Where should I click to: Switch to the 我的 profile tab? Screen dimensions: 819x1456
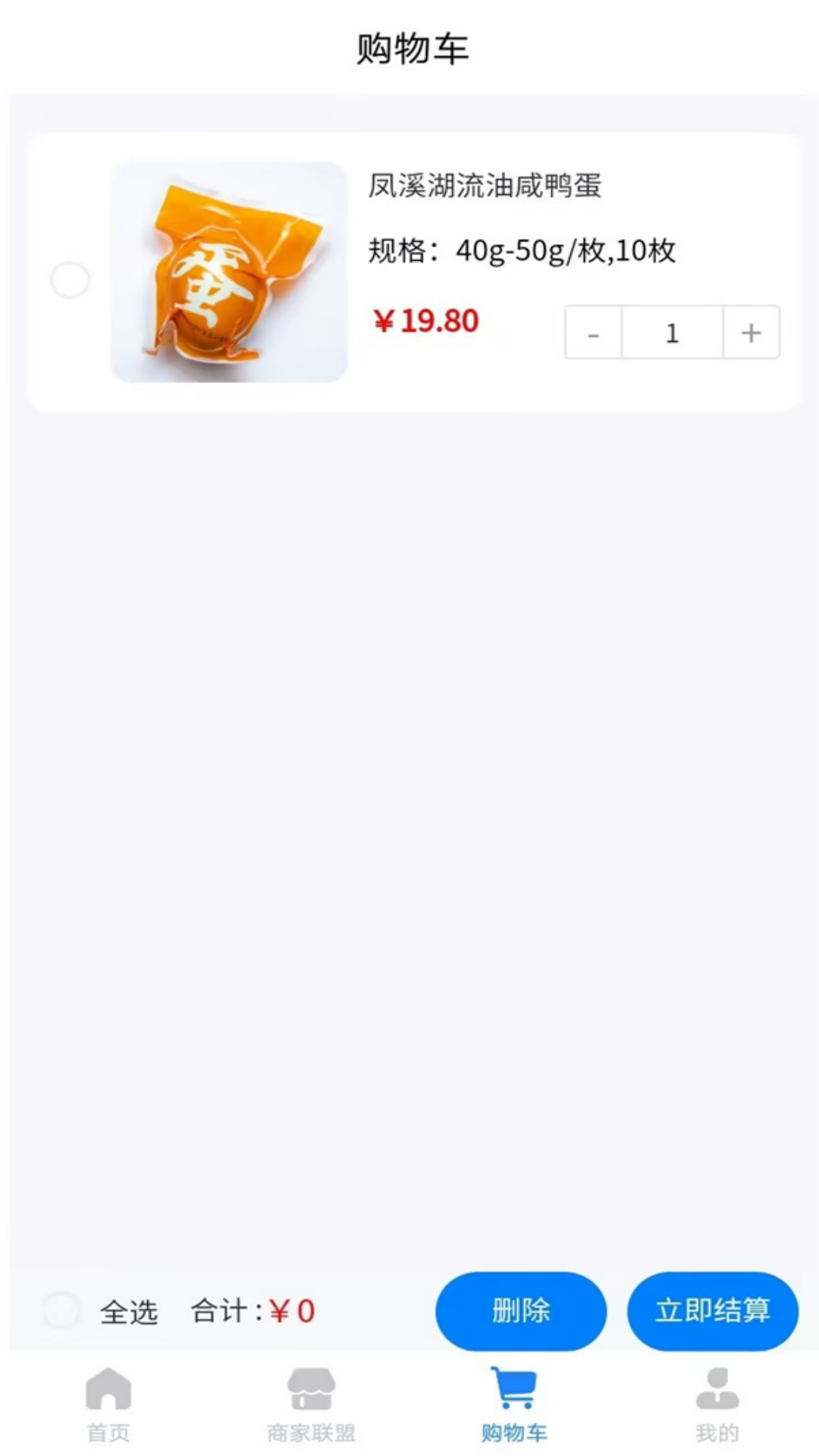click(x=717, y=1404)
